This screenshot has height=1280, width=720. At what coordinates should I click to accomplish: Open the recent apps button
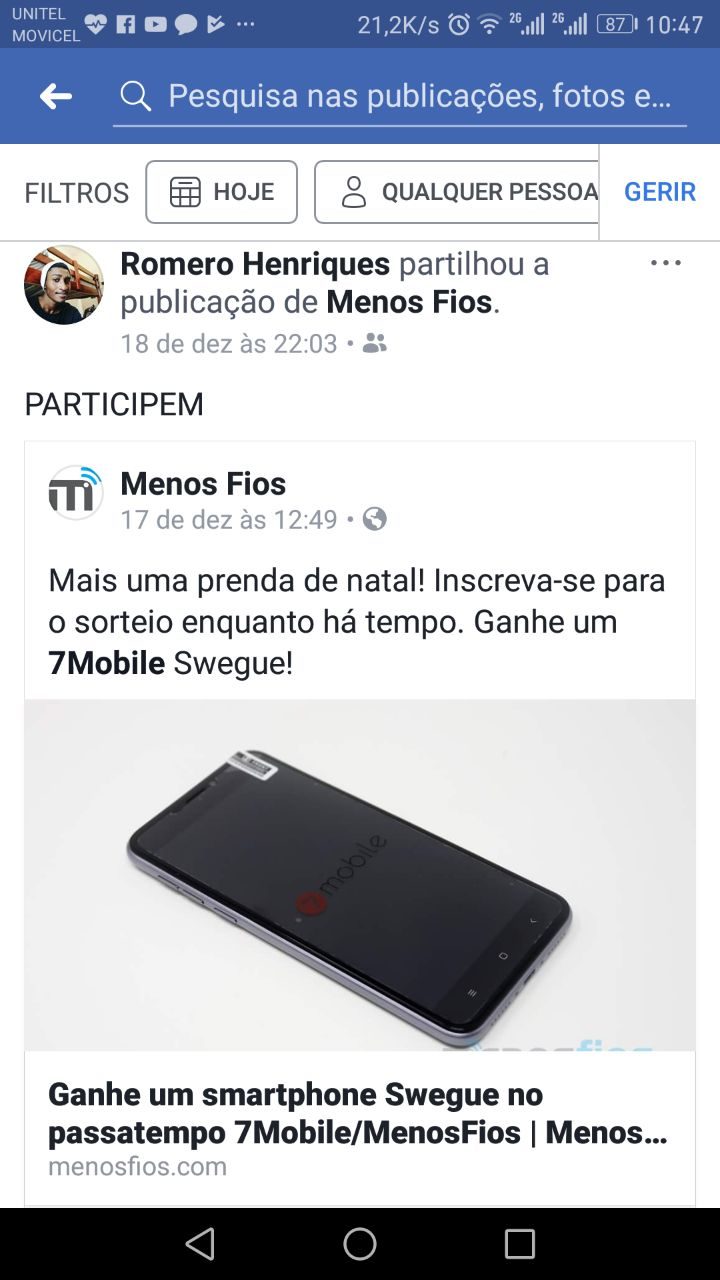pyautogui.click(x=519, y=1244)
